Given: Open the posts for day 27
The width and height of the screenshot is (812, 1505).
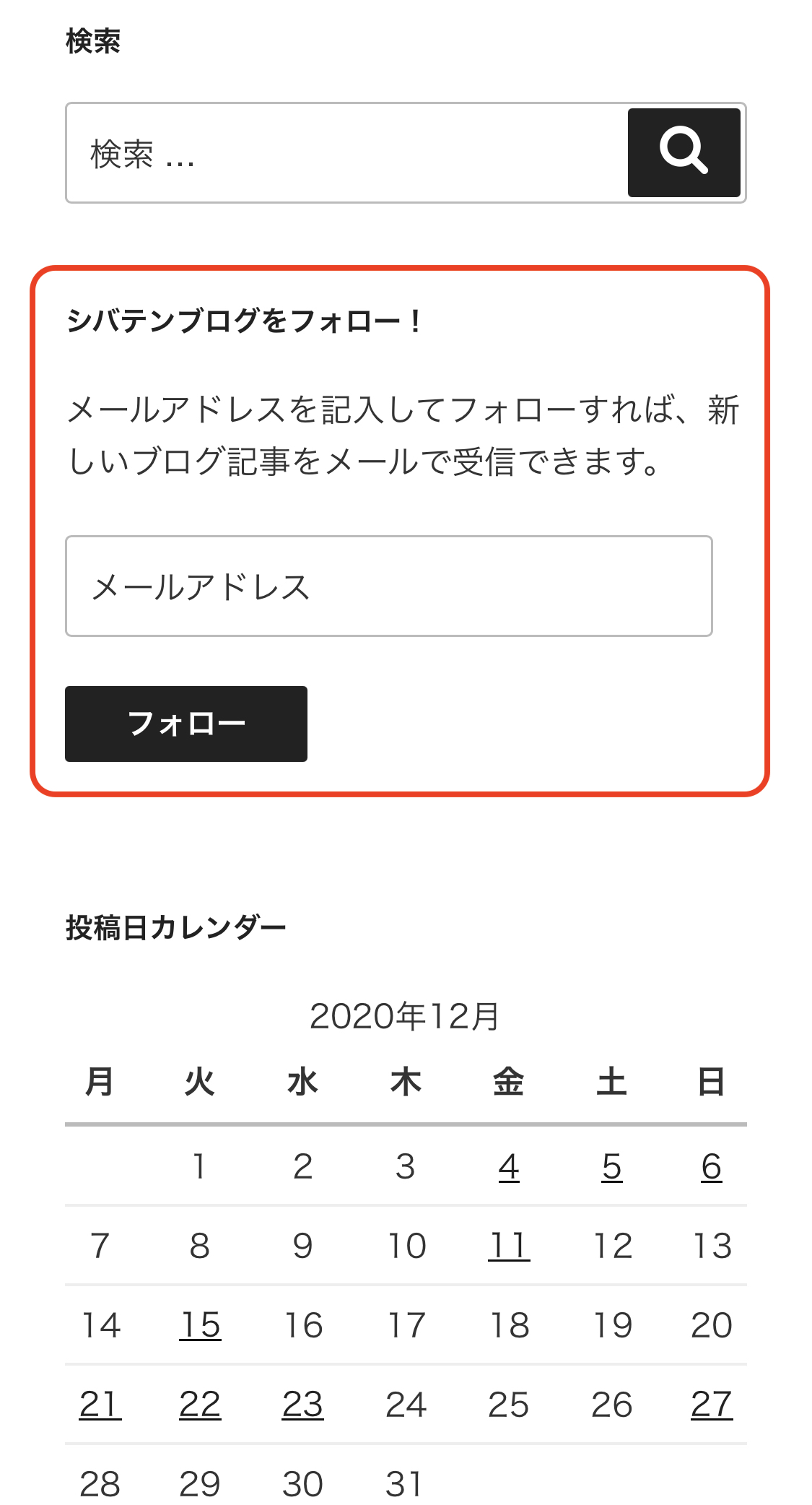Looking at the screenshot, I should coord(712,1405).
